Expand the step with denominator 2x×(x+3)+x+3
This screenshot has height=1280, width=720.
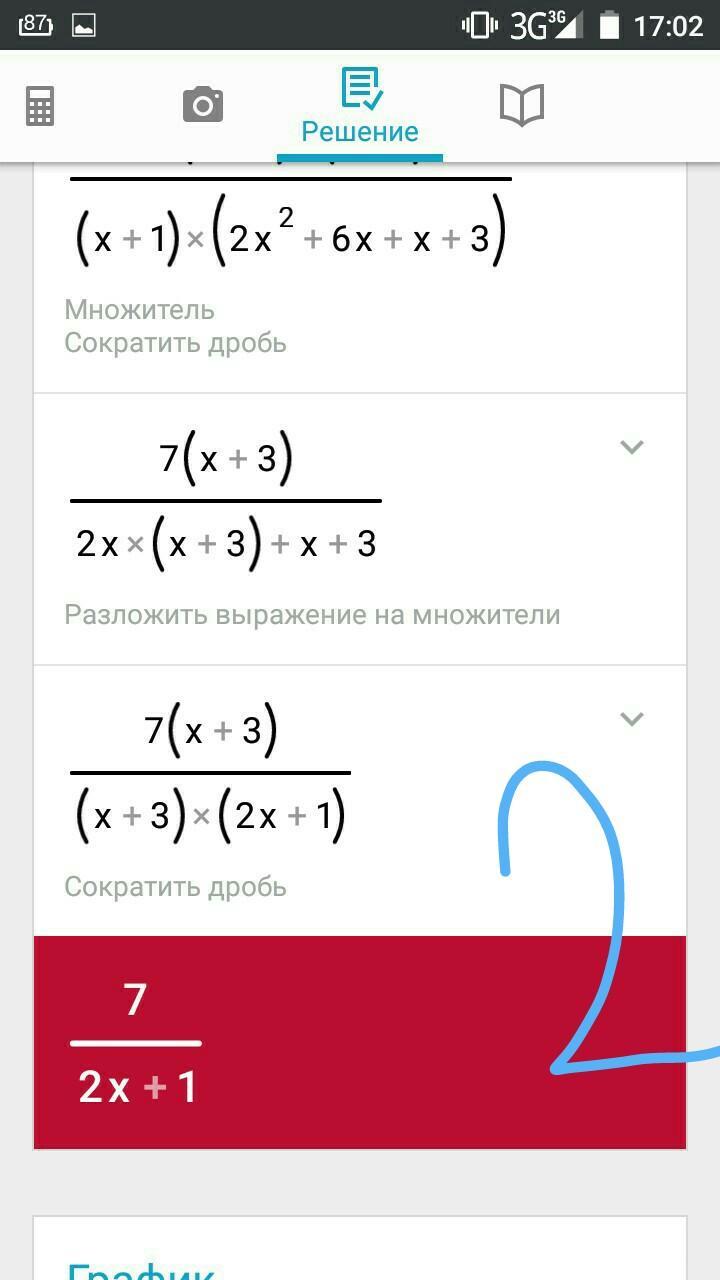click(x=631, y=447)
